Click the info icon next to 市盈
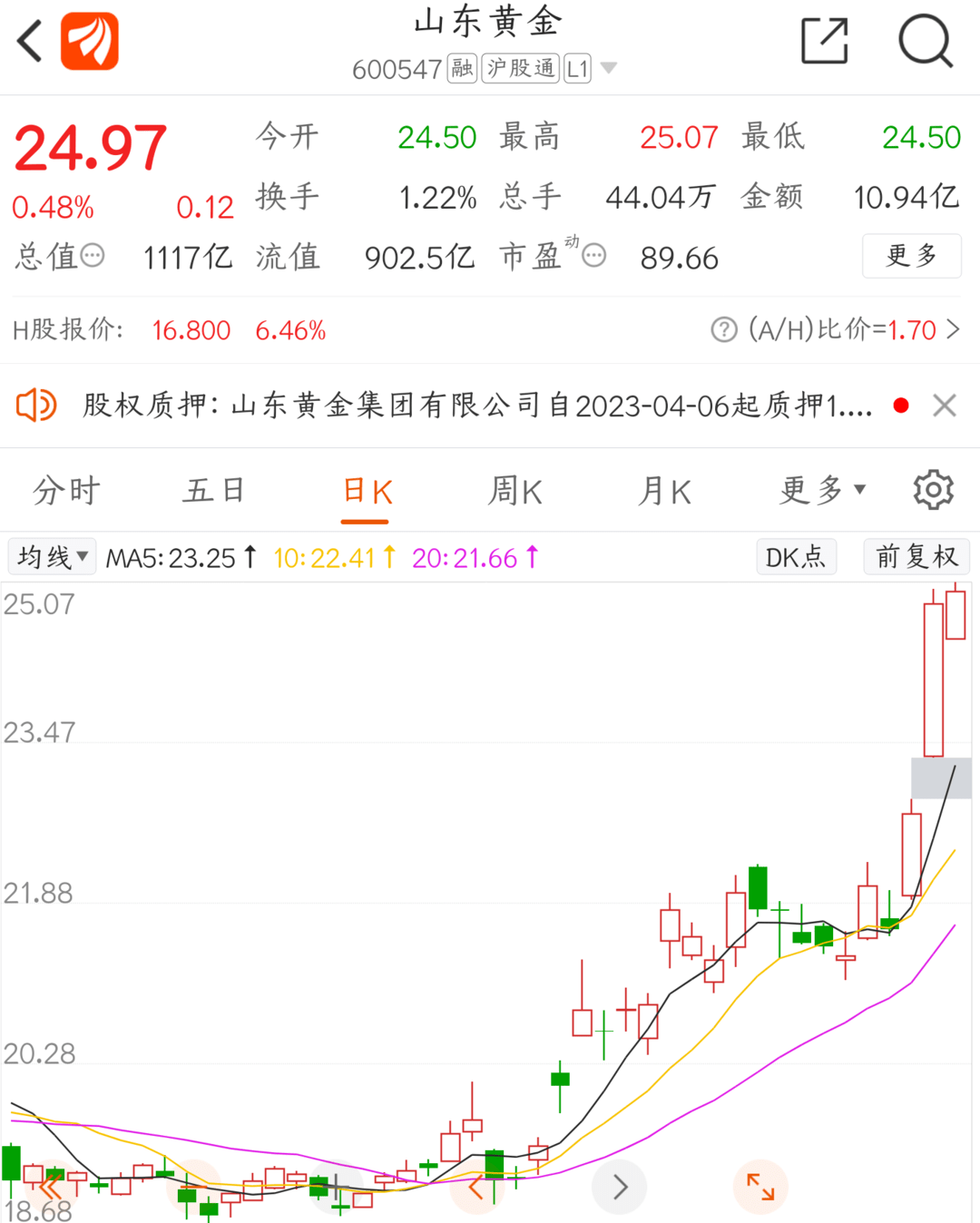The width and height of the screenshot is (980, 1223). pyautogui.click(x=594, y=255)
